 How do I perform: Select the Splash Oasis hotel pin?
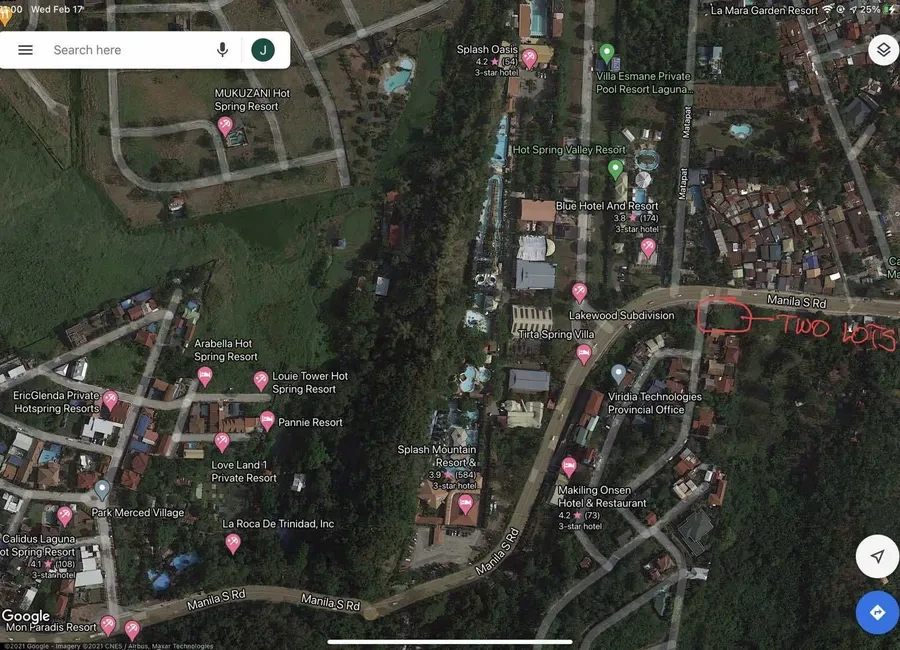529,58
